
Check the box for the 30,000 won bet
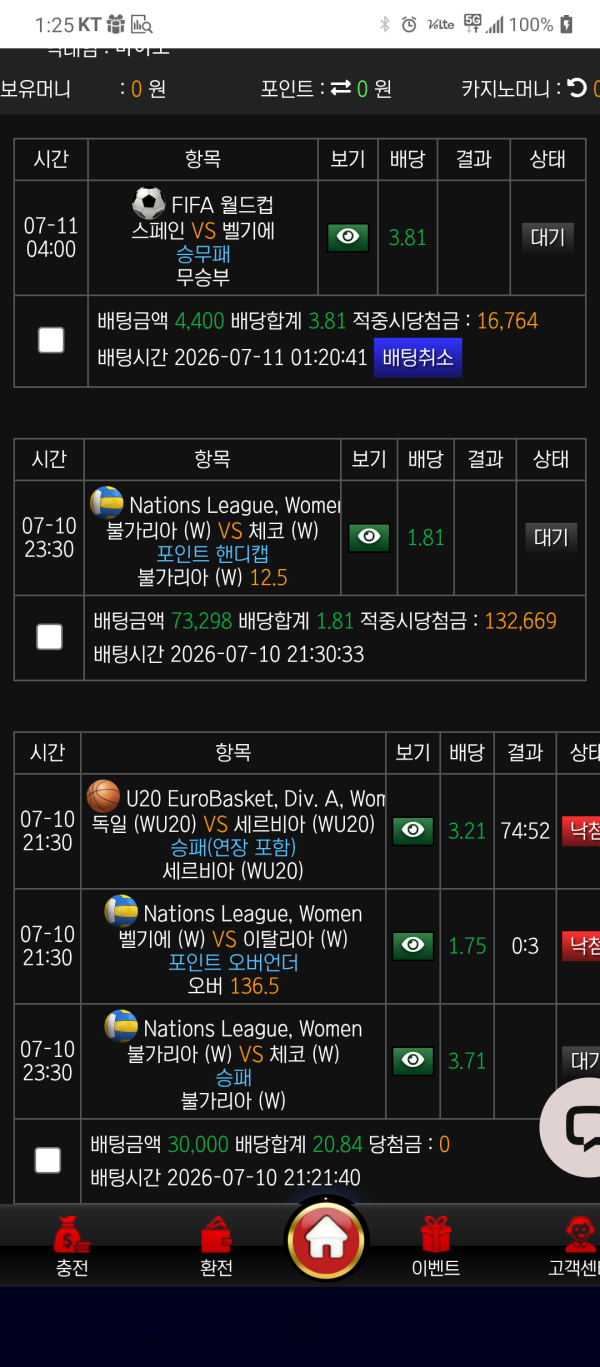tap(47, 1160)
